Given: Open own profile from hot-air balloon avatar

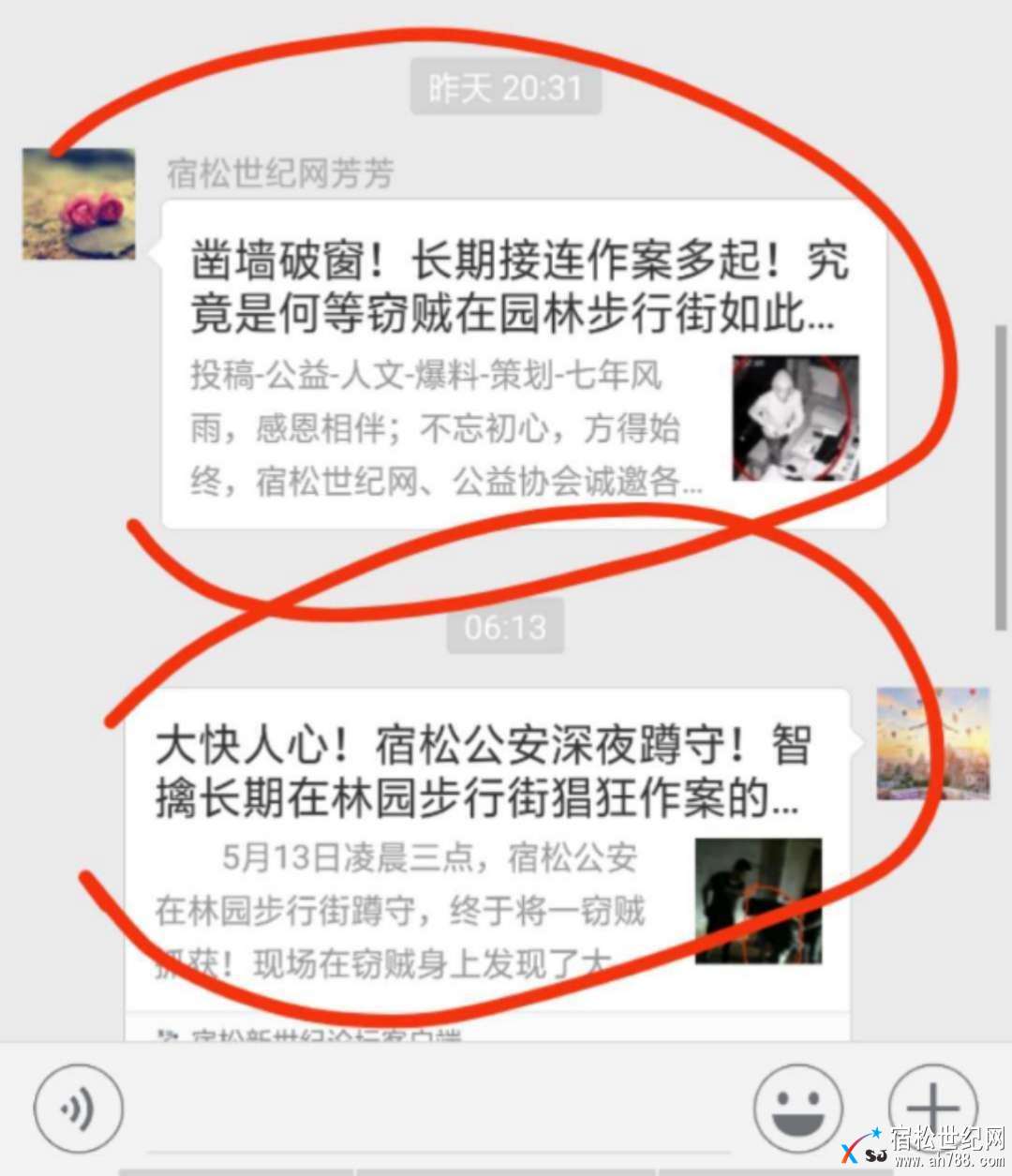Looking at the screenshot, I should point(932,743).
